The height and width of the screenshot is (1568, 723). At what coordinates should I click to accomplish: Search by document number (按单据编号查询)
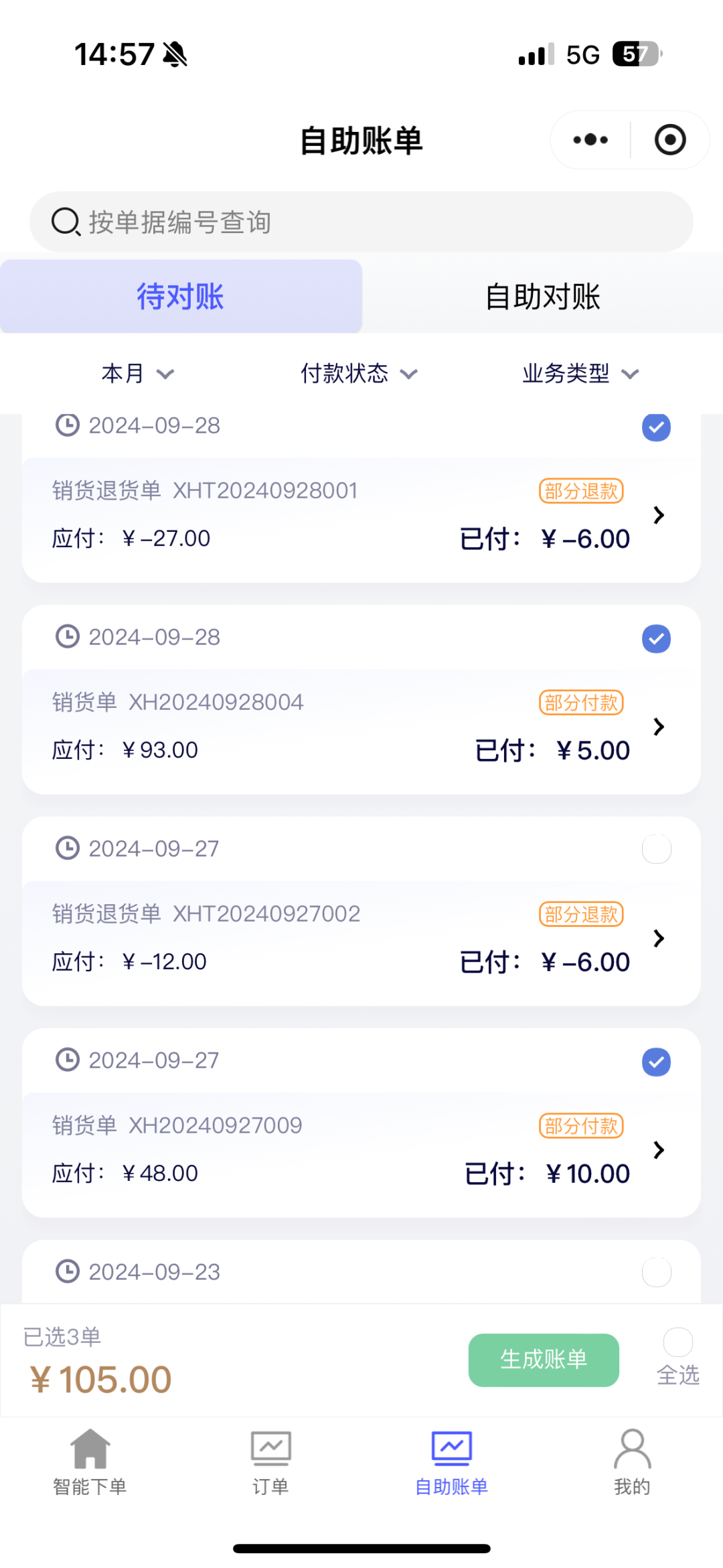point(361,222)
